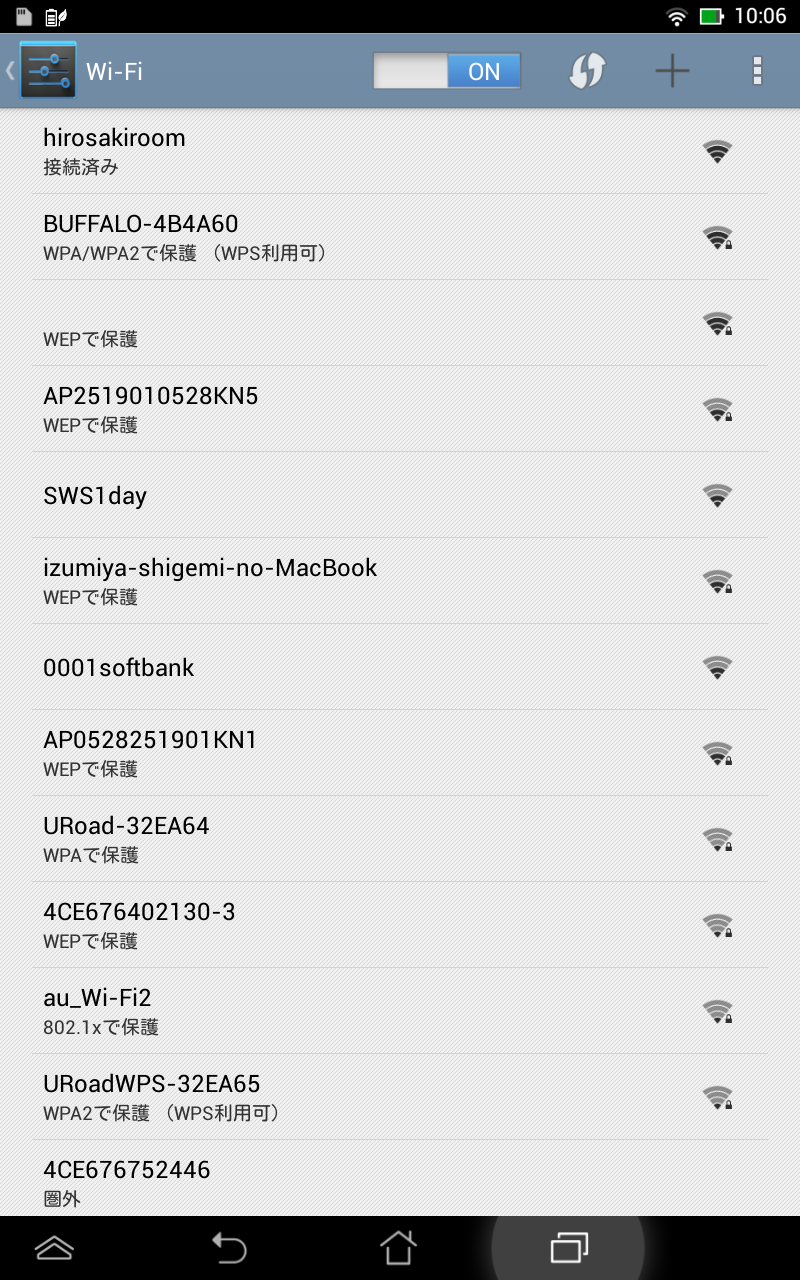Tap the WPS push button icon
The image size is (800, 1280).
[x=587, y=71]
